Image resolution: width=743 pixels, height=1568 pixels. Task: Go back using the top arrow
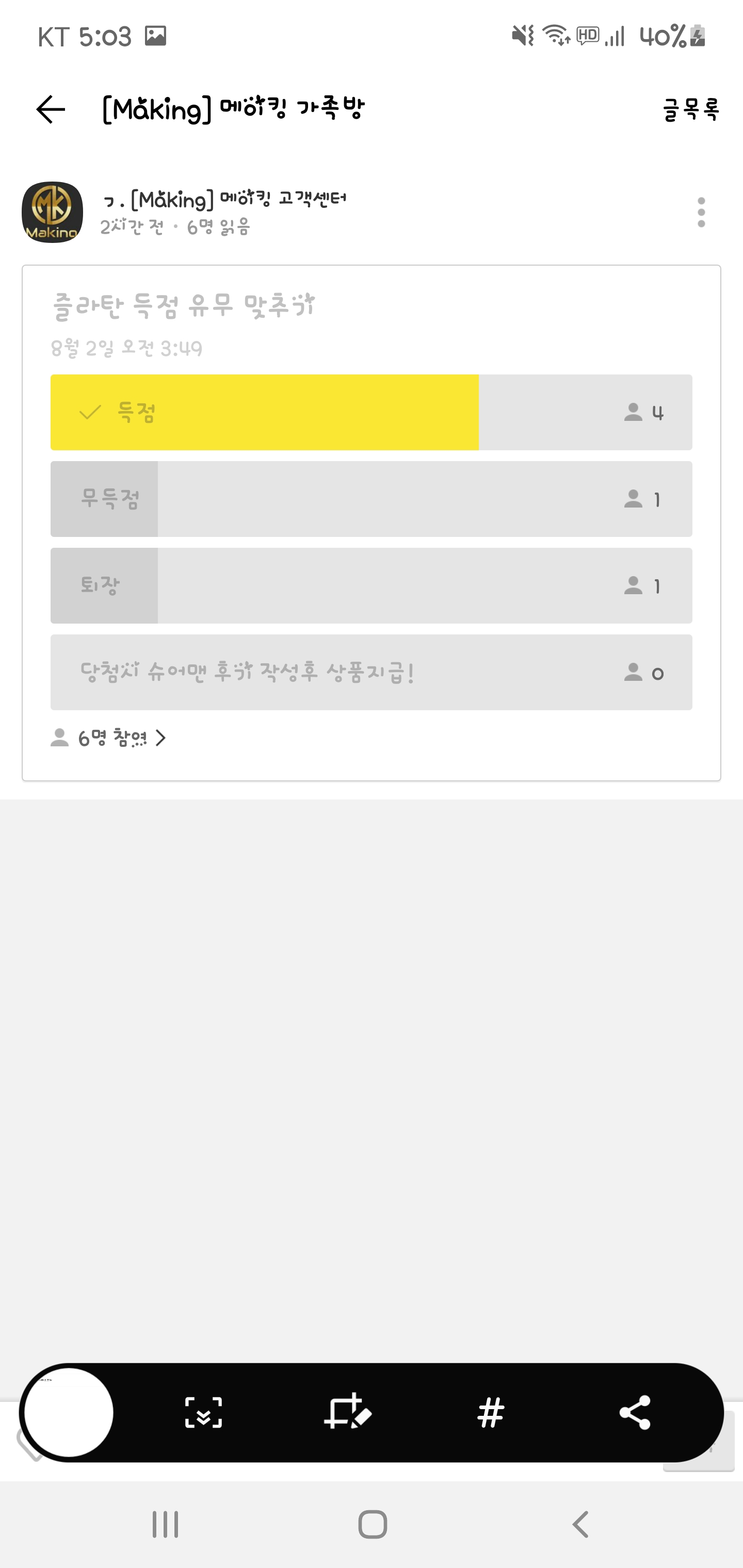pyautogui.click(x=50, y=109)
